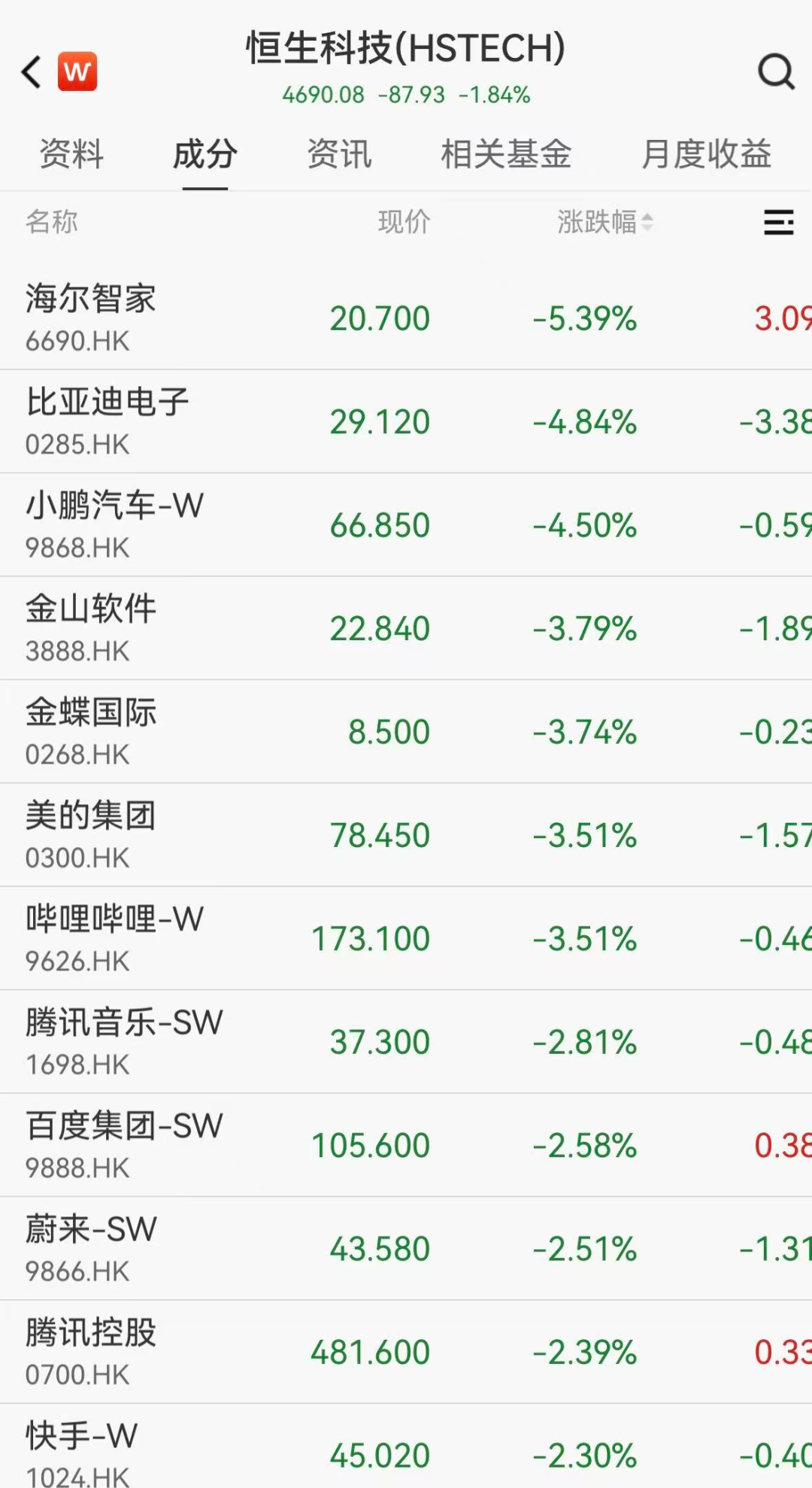
Task: Tap the 比亚迪电子 entry
Action: (x=301, y=420)
